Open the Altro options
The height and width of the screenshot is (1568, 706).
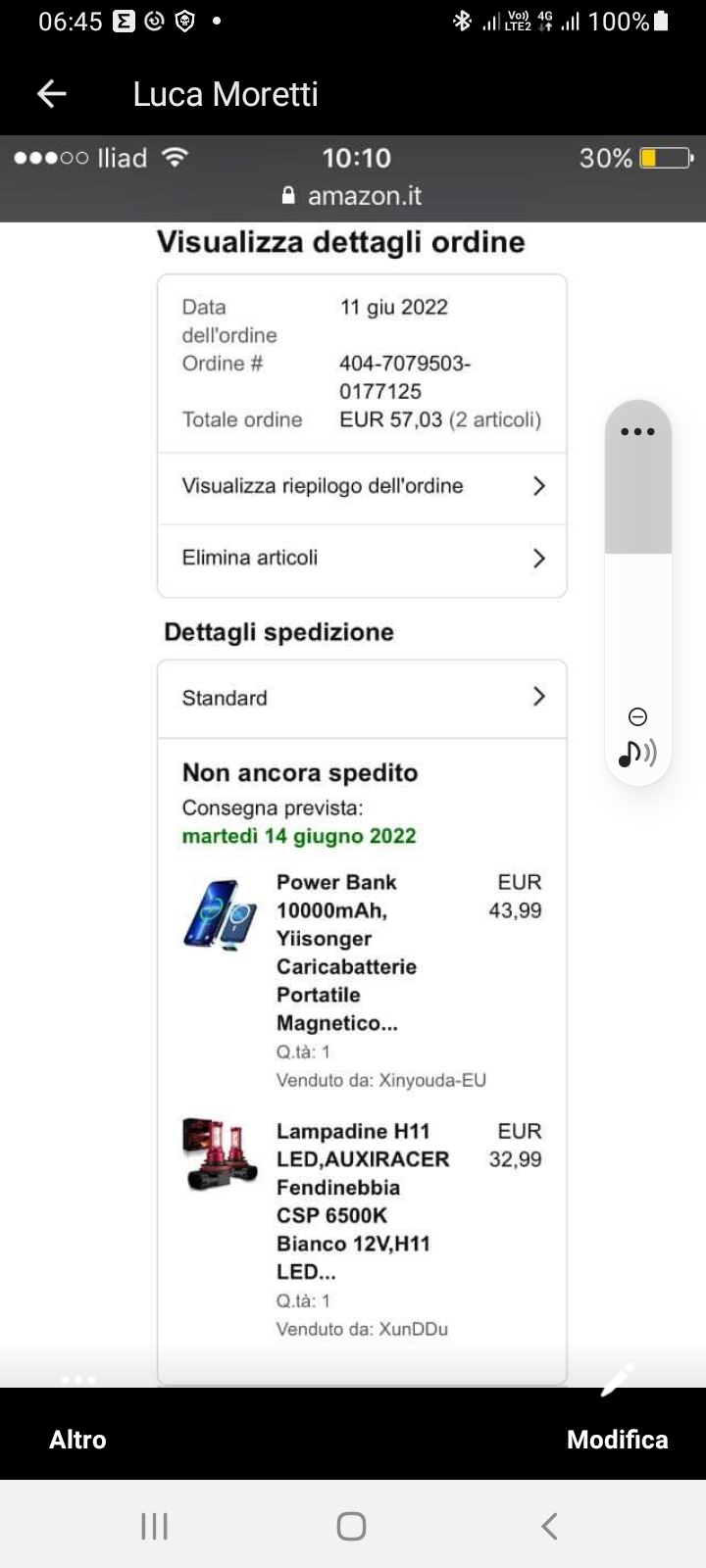coord(77,1439)
